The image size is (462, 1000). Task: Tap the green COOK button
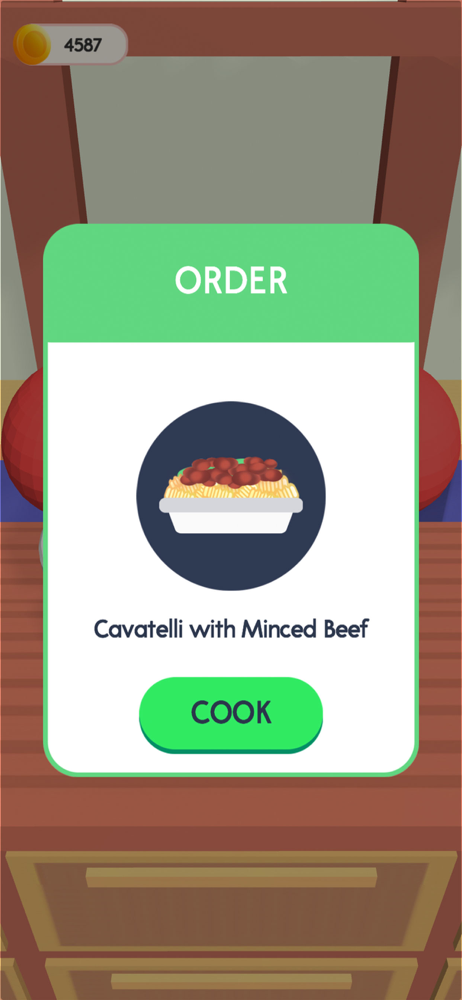point(231,714)
